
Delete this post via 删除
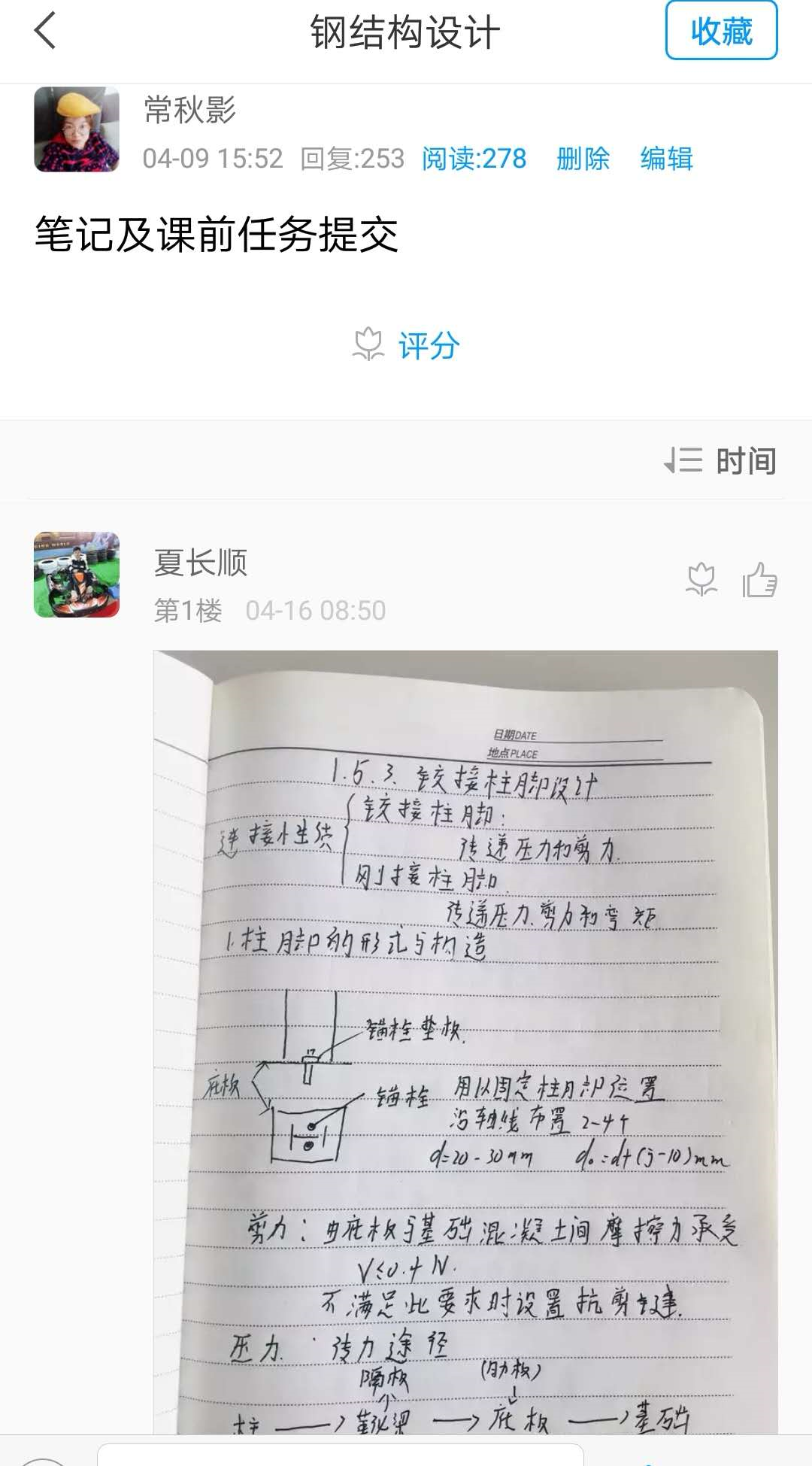pos(583,159)
